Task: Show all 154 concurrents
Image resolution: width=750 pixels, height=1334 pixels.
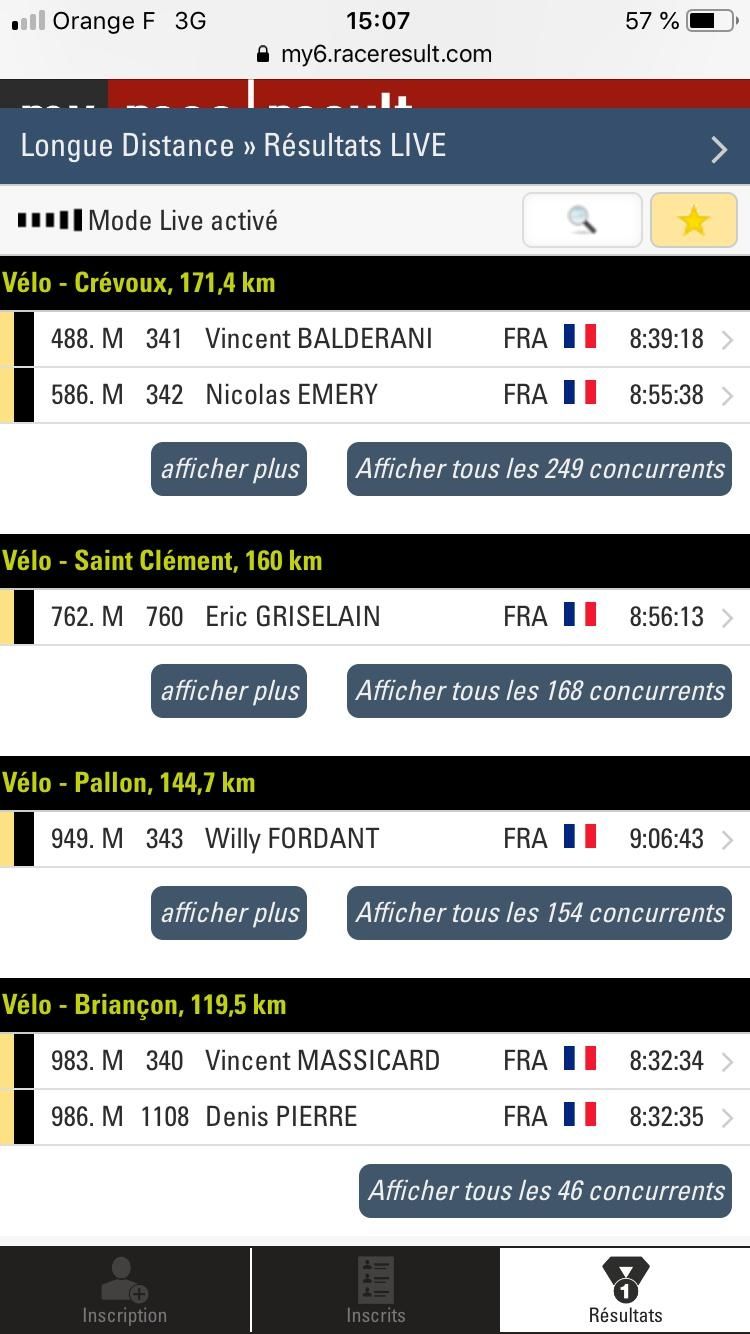Action: tap(539, 913)
